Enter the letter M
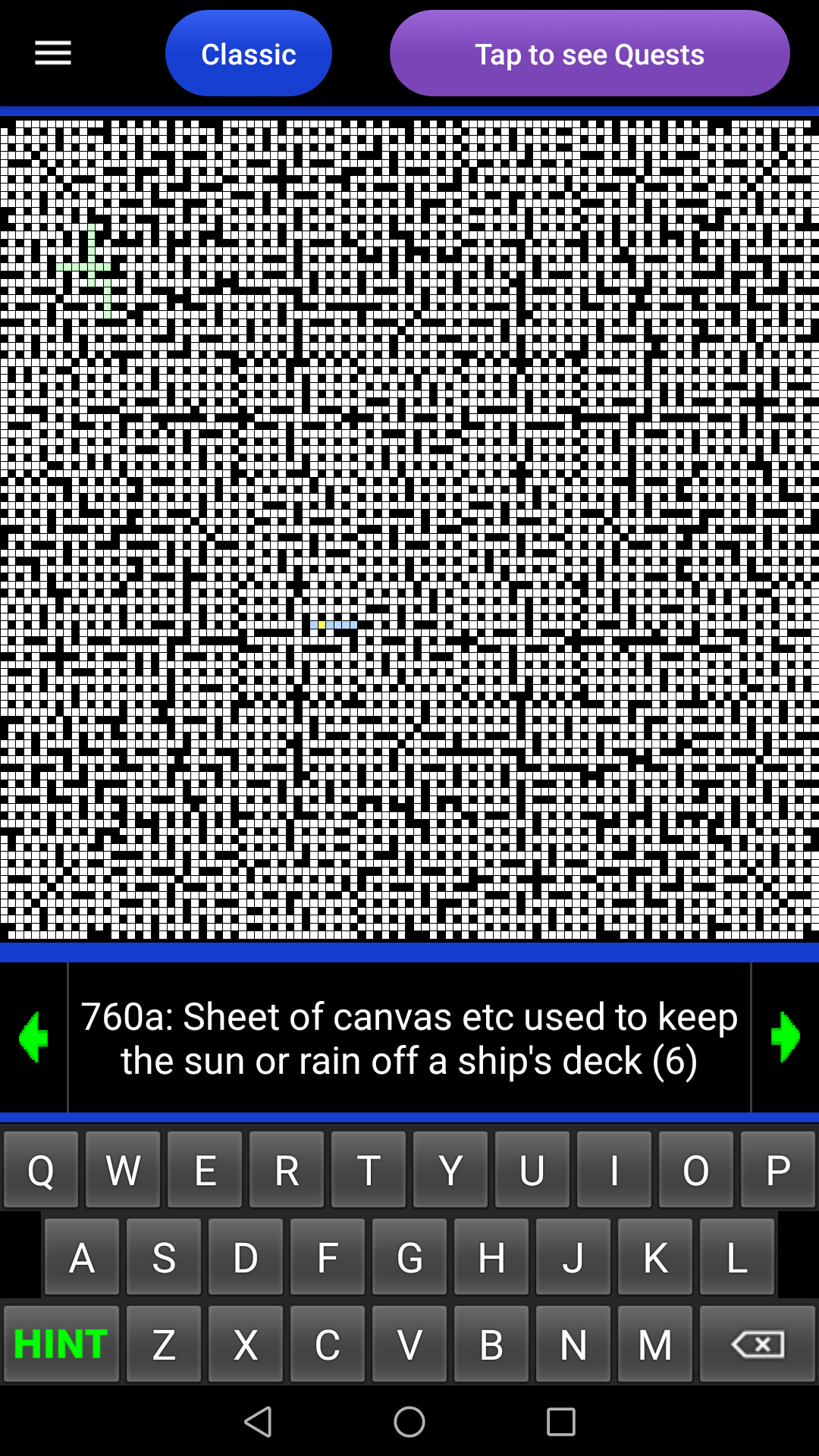The image size is (819, 1456). point(655,1345)
